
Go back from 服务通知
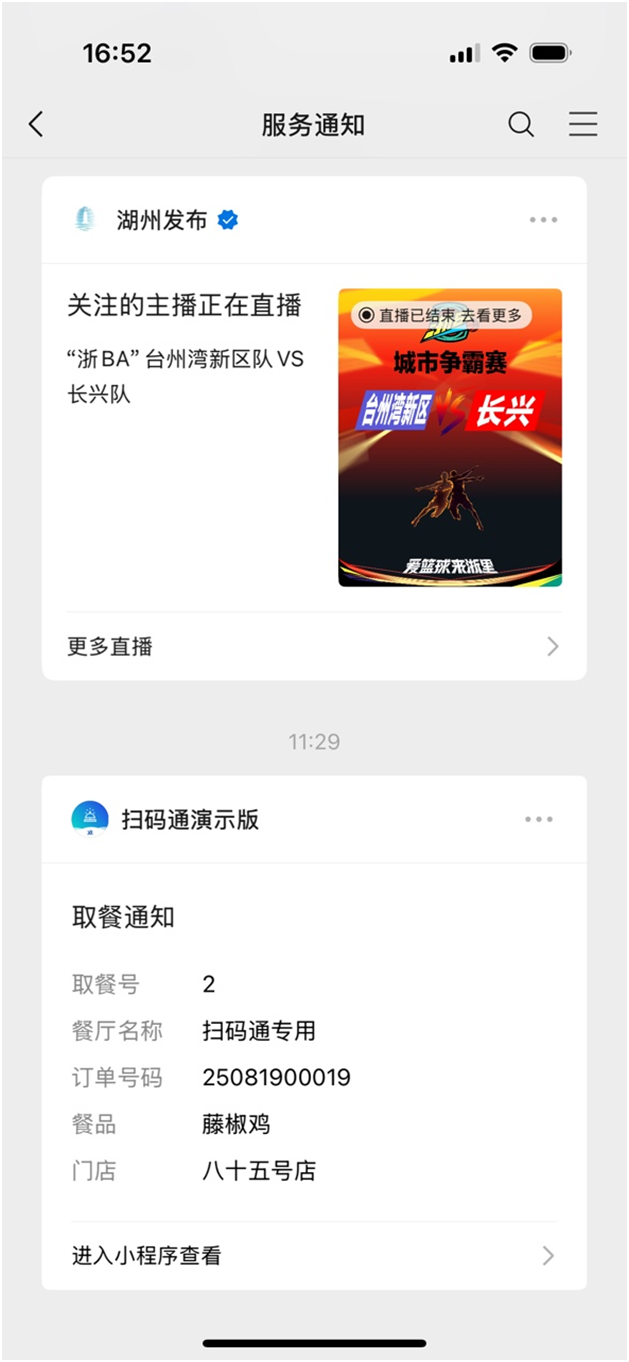(x=37, y=124)
